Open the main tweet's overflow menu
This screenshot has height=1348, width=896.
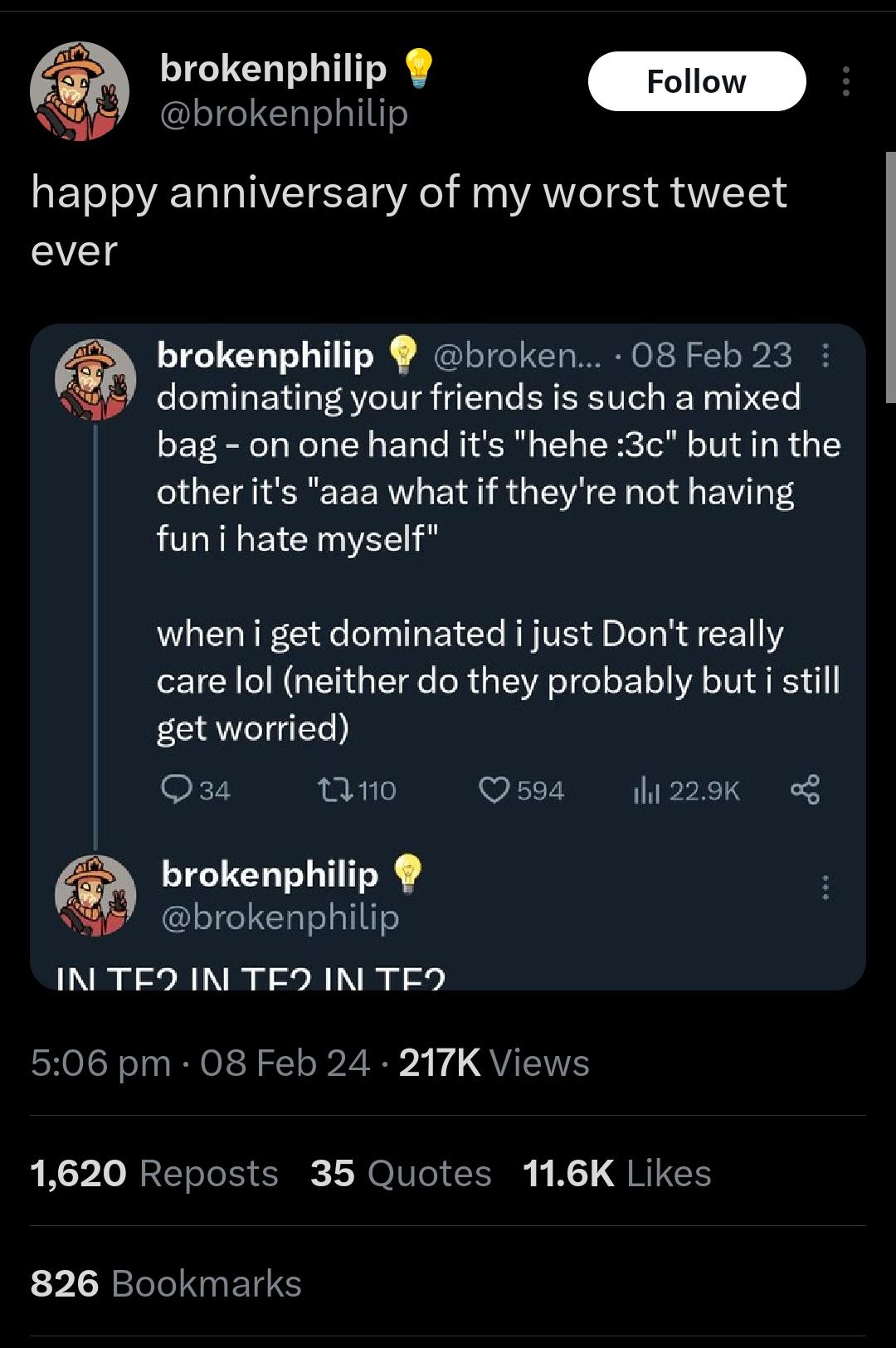(845, 81)
